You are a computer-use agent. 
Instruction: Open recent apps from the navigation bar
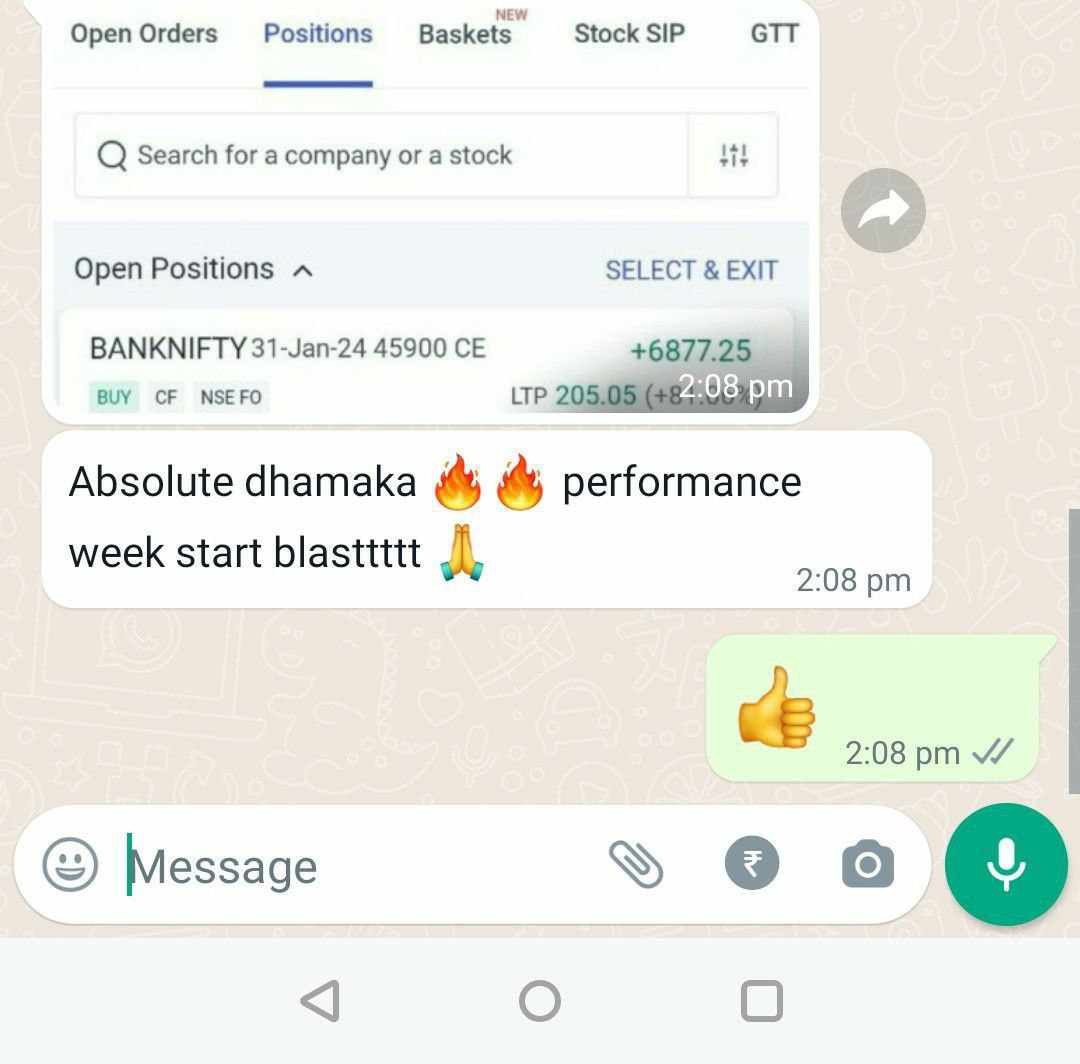761,1000
